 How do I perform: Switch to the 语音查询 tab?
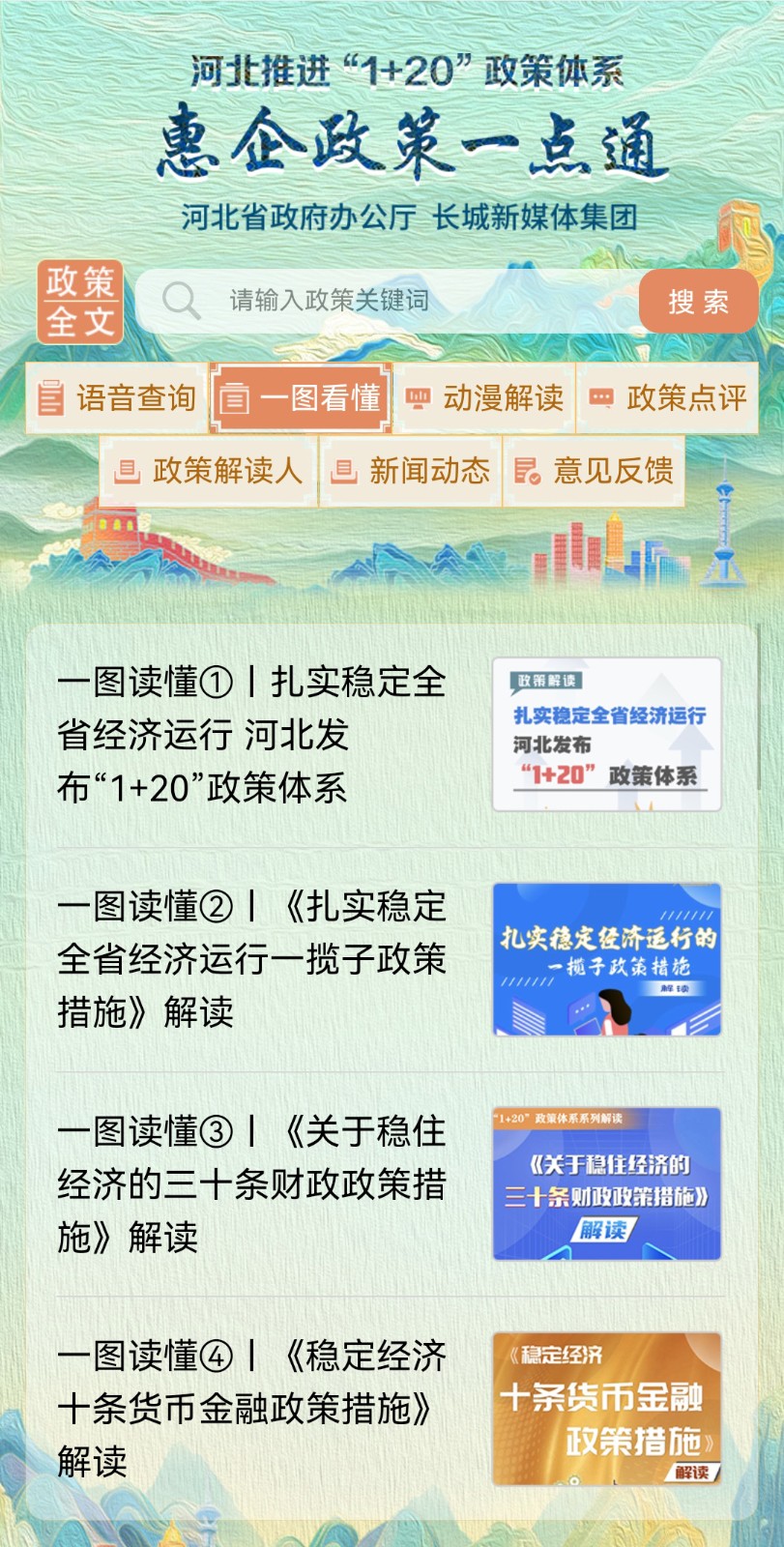pos(117,398)
